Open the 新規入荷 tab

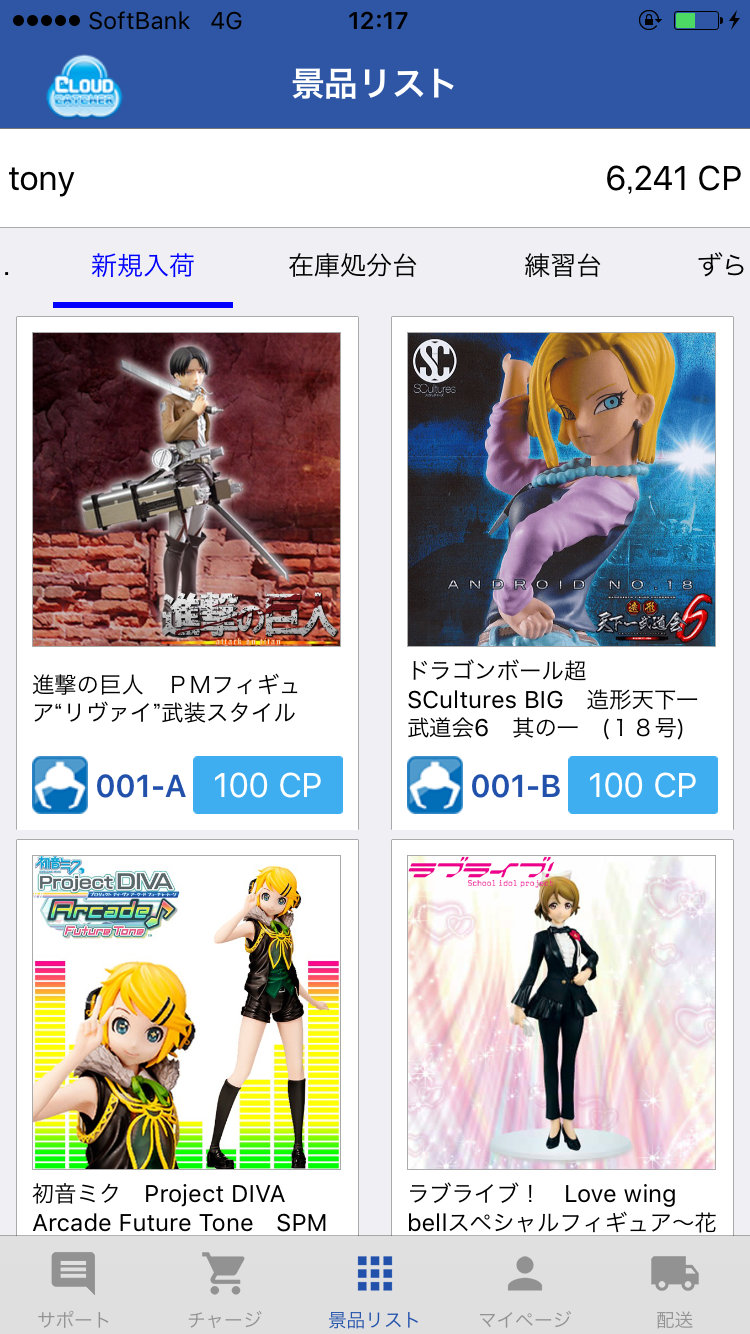pos(142,266)
